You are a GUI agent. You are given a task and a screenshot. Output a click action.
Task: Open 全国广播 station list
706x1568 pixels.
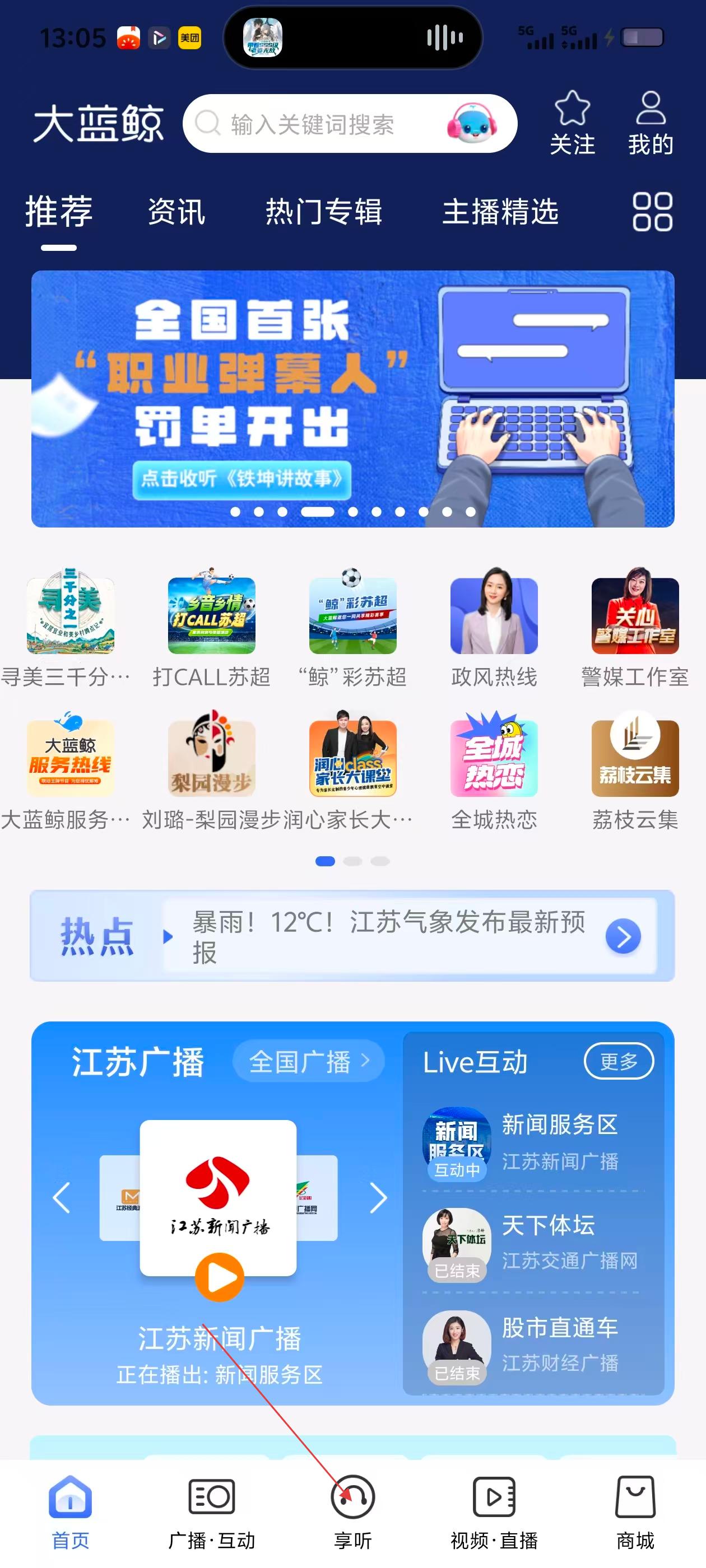308,1062
